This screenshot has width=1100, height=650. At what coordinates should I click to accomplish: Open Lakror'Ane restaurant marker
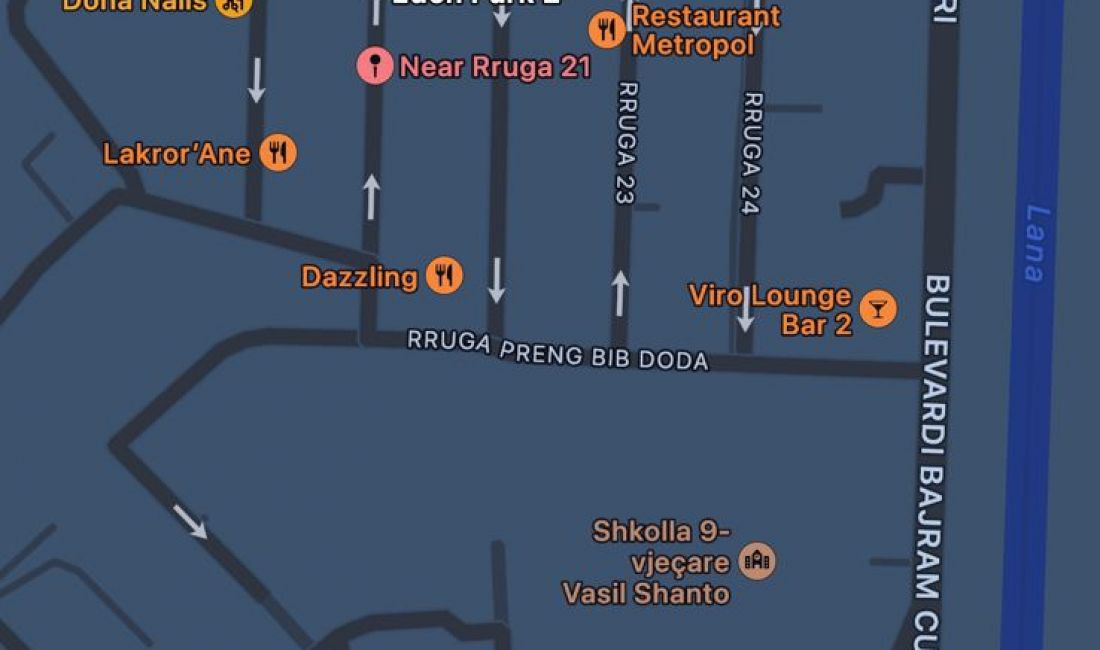pyautogui.click(x=279, y=153)
